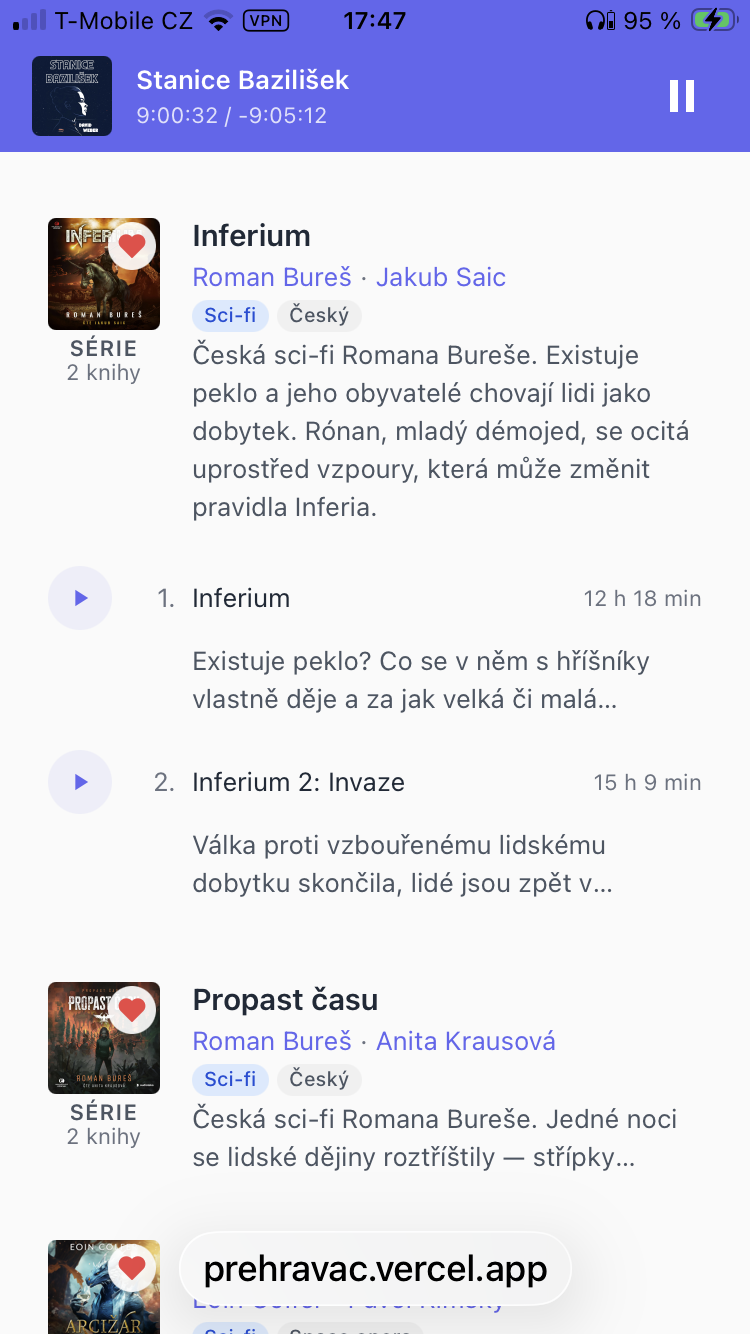The width and height of the screenshot is (750, 1334).
Task: Unfavorite the Propast času series
Action: tap(132, 1010)
